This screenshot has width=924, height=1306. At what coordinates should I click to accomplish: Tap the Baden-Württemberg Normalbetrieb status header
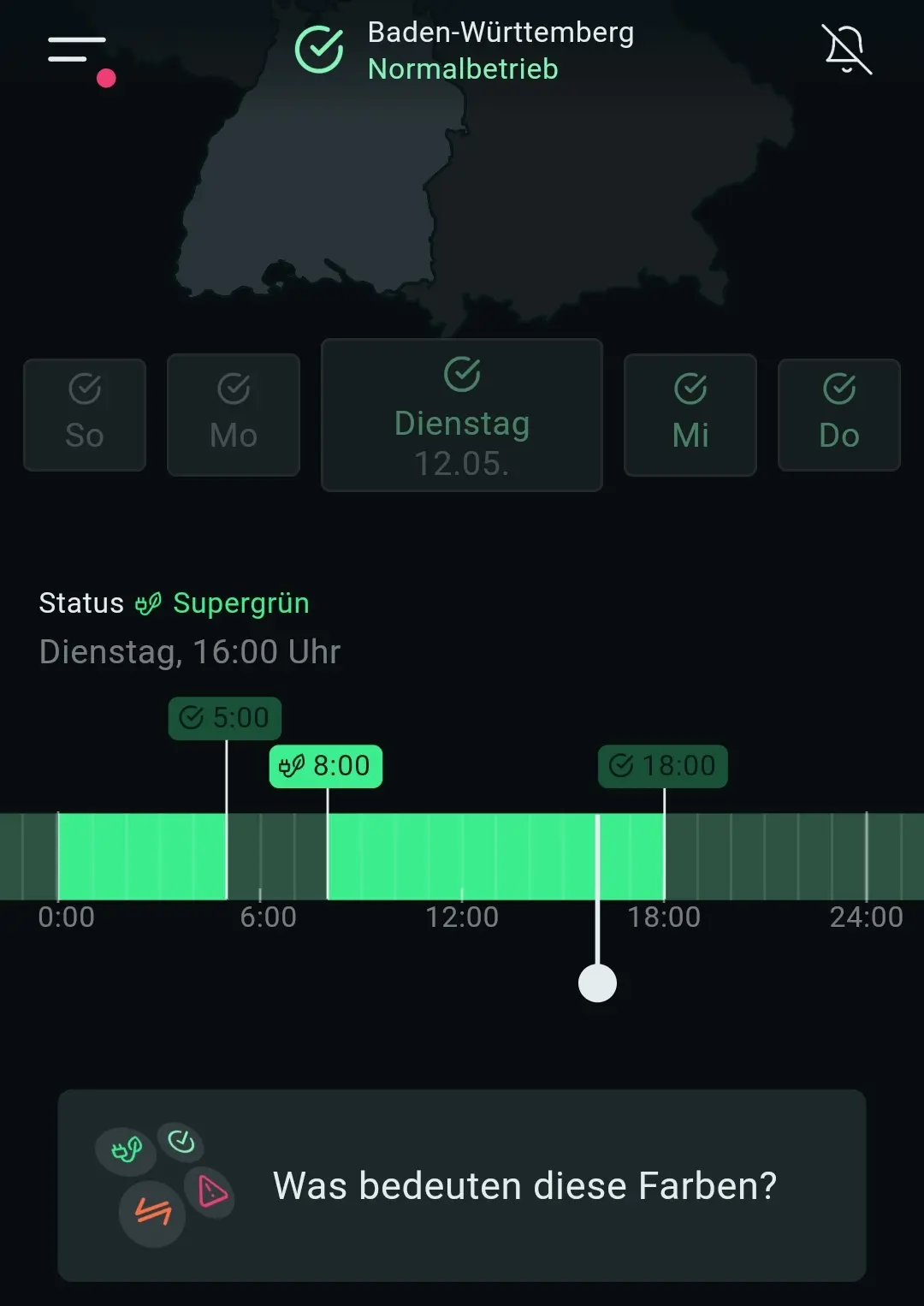pyautogui.click(x=465, y=50)
